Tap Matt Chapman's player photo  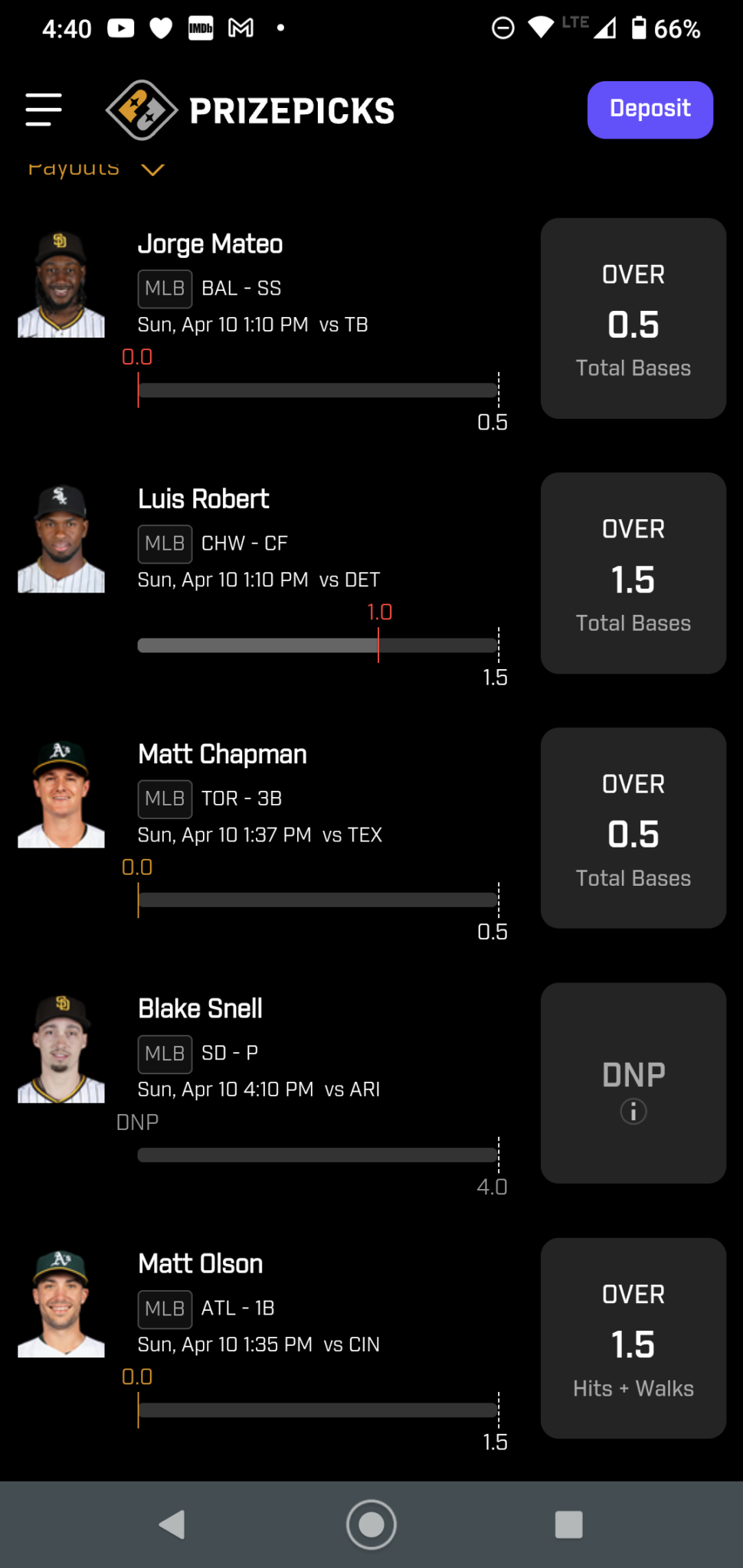[61, 791]
